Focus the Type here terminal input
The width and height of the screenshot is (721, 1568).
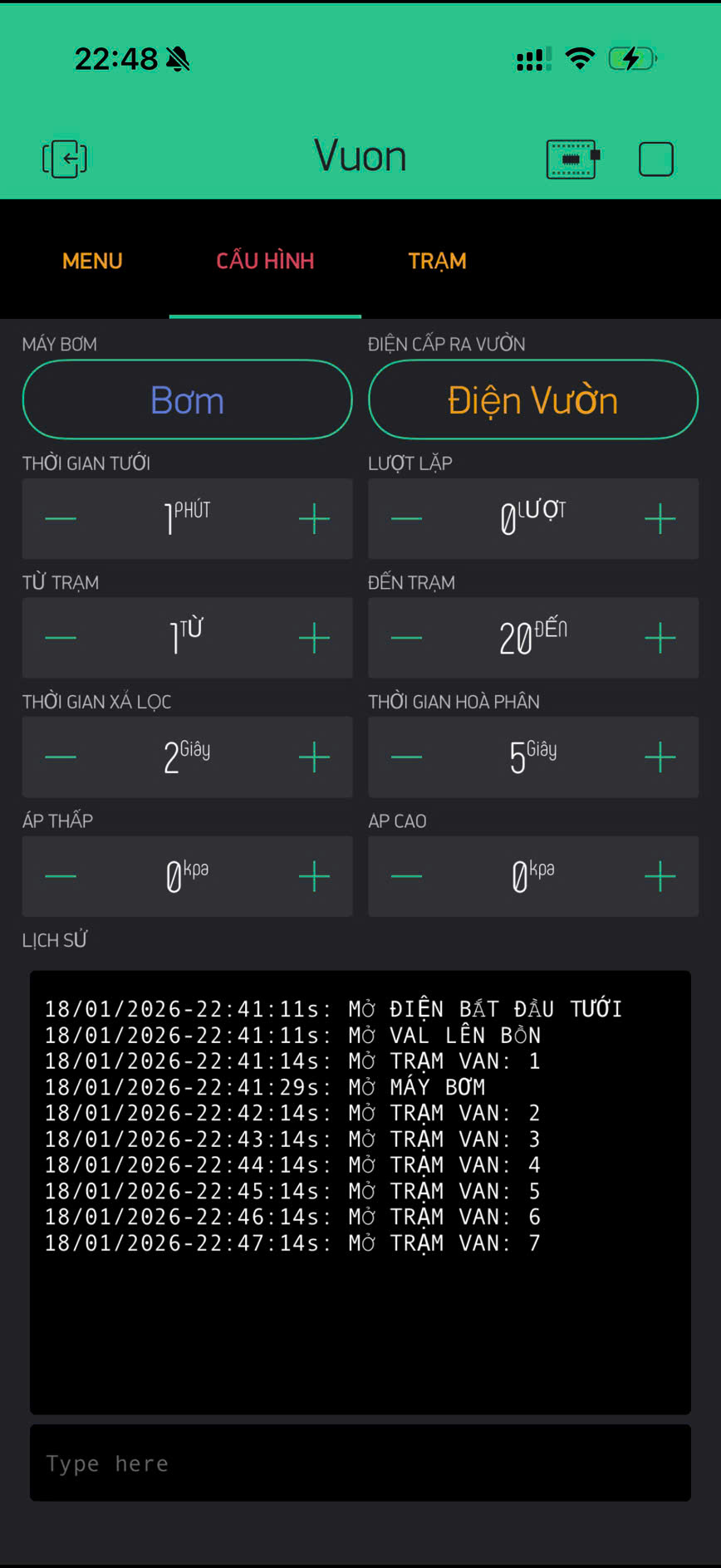pos(360,1463)
